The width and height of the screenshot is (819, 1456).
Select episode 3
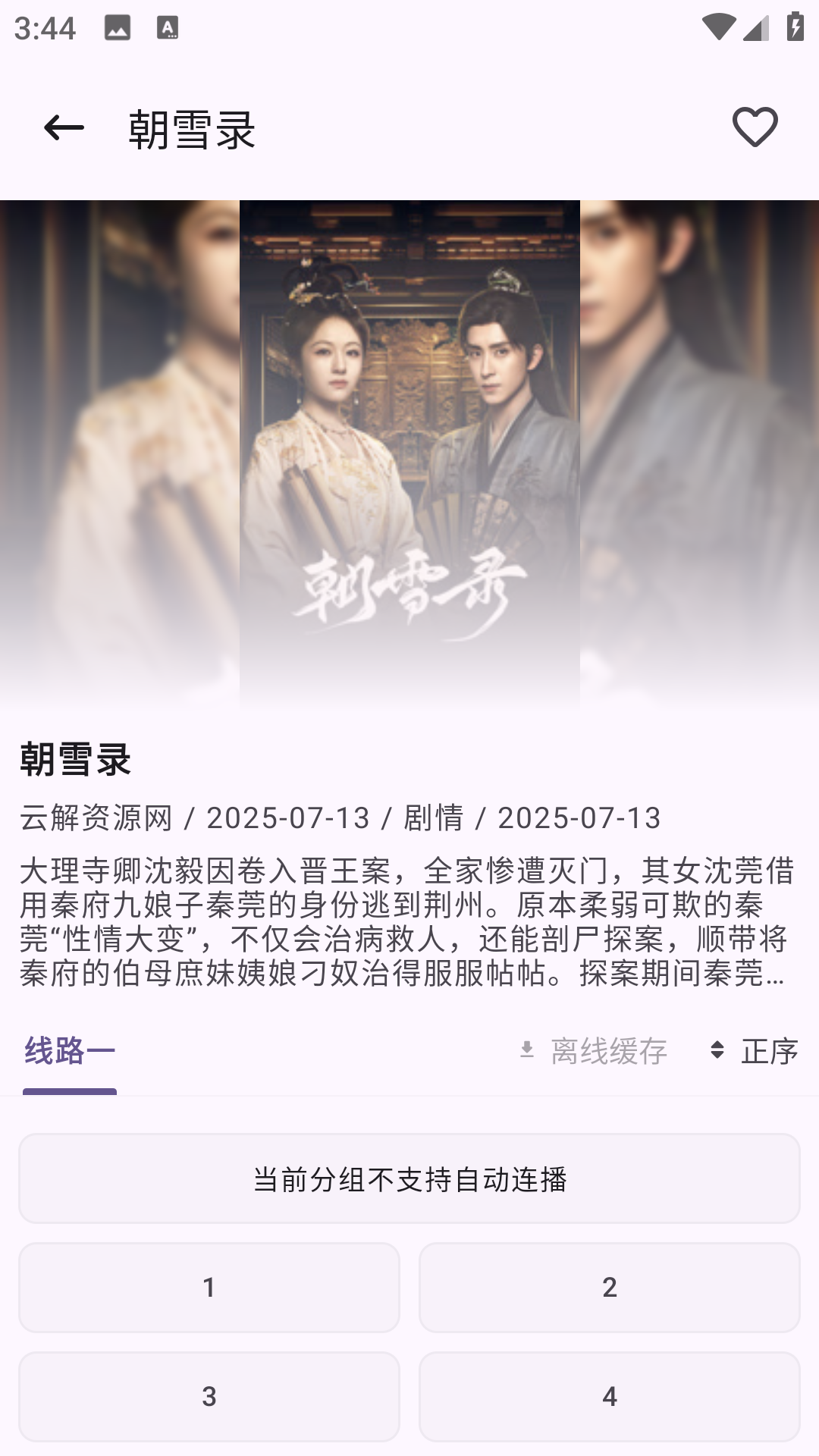tap(209, 1397)
